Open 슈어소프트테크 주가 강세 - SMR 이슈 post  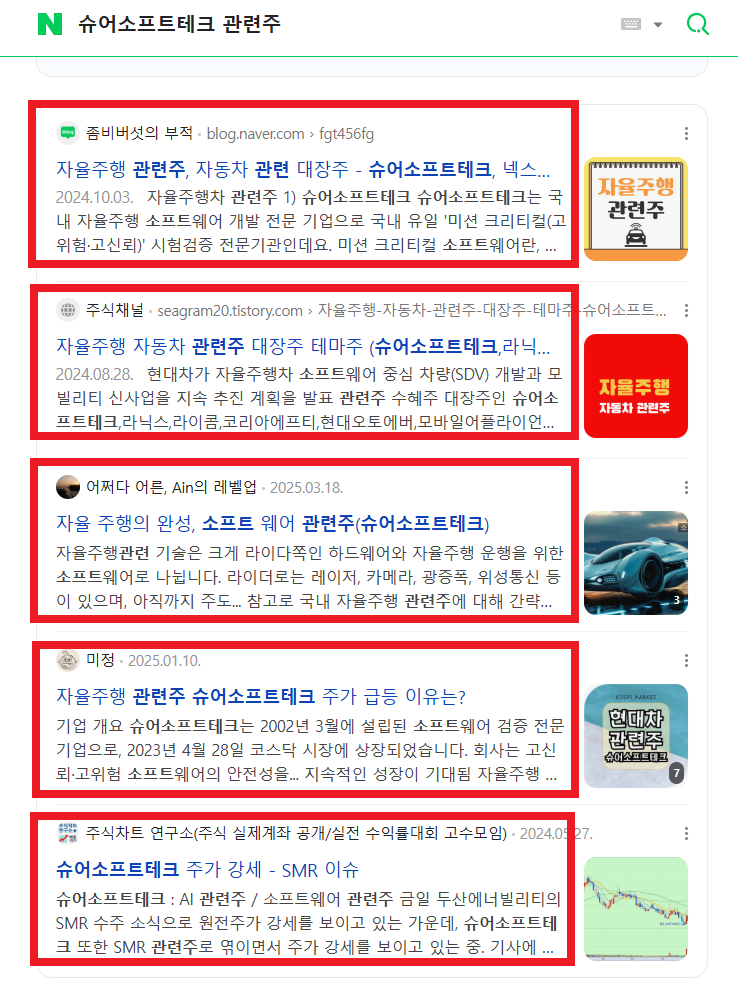(x=208, y=869)
